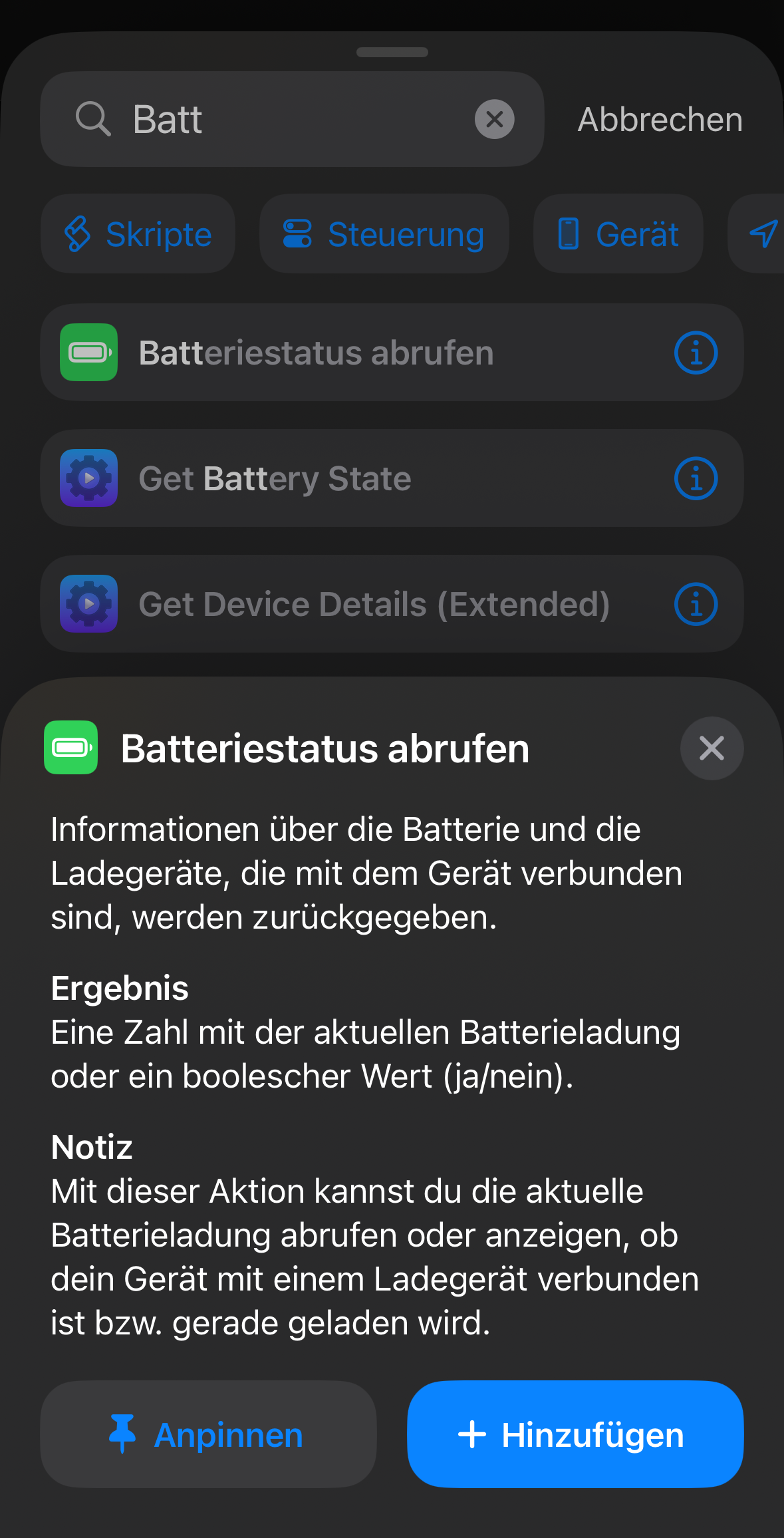Choose the Gerät category chip
Image resolution: width=784 pixels, height=1538 pixels.
618,234
